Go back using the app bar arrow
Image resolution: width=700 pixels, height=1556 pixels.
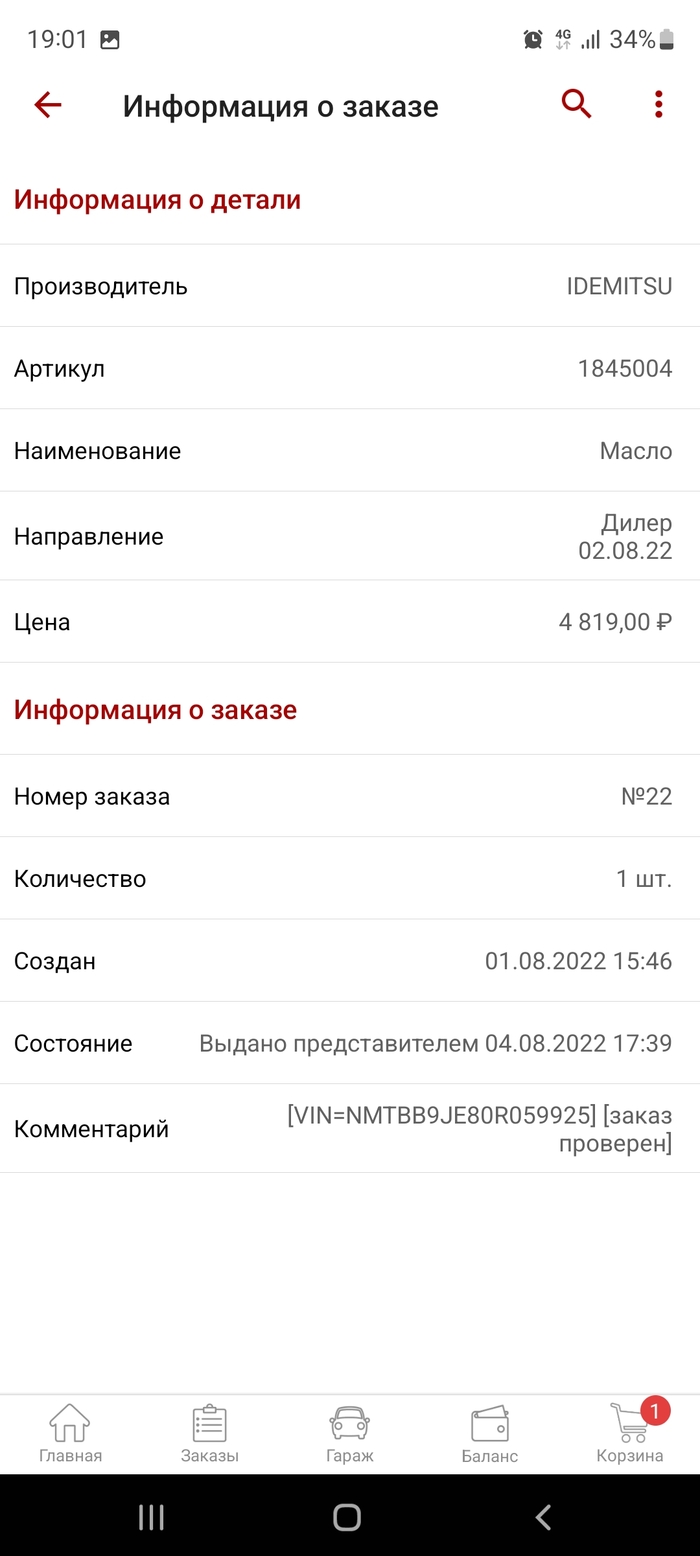[47, 105]
